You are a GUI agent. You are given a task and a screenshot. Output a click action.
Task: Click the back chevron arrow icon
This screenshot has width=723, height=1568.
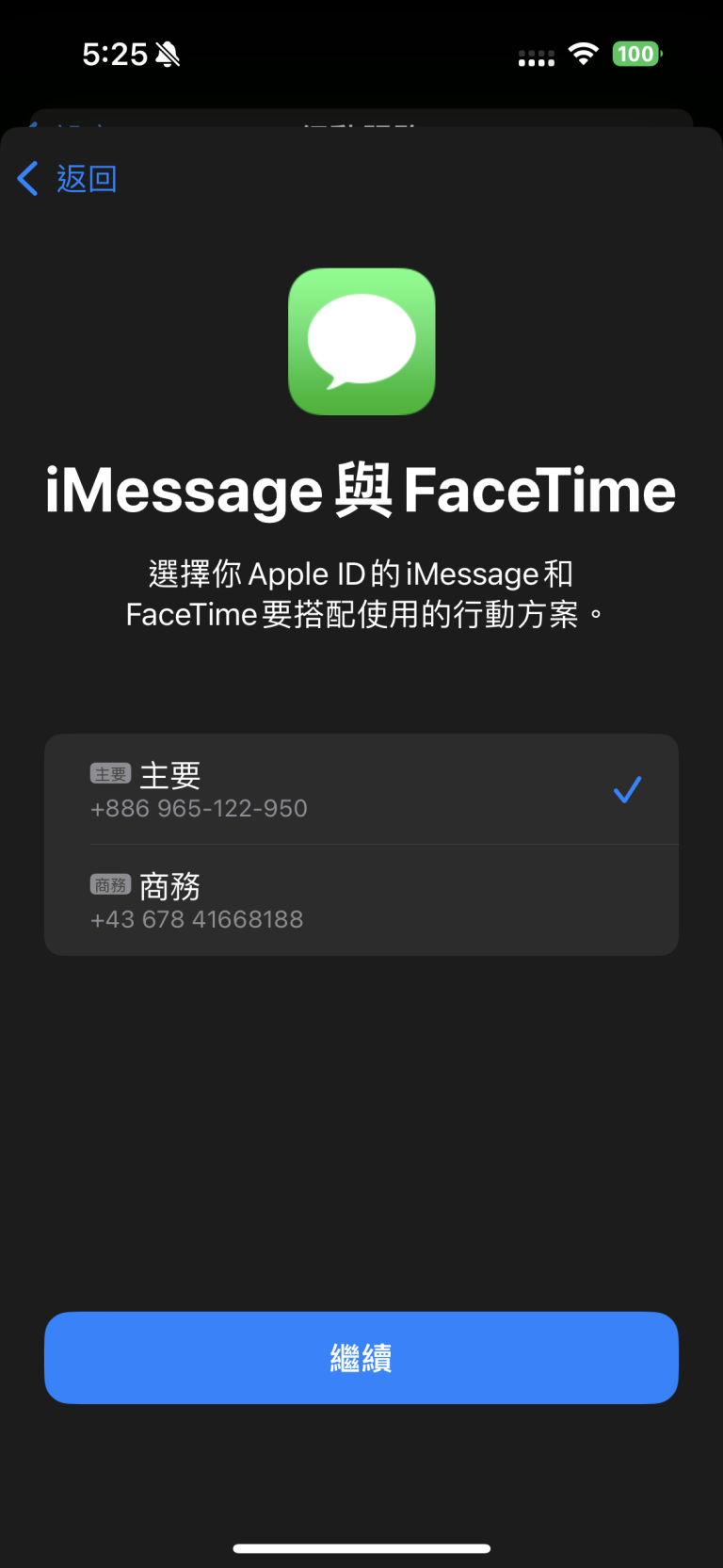pos(26,178)
